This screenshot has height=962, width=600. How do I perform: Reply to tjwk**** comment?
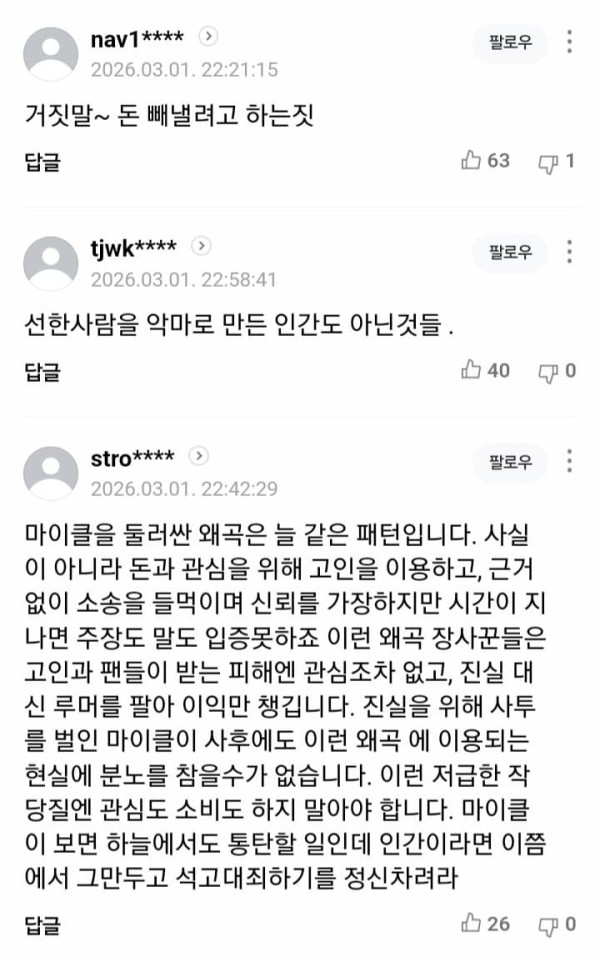42,371
